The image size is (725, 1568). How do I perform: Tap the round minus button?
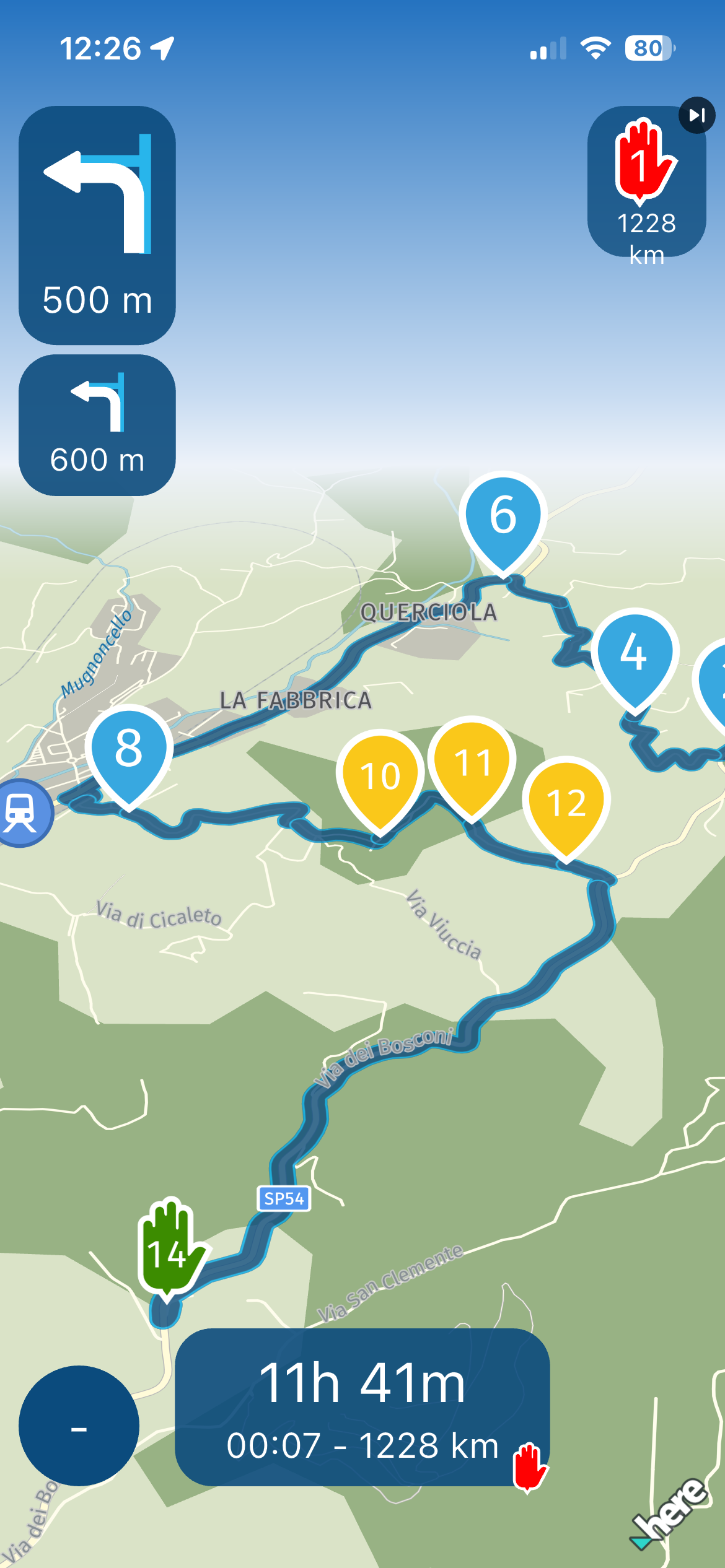(79, 1426)
